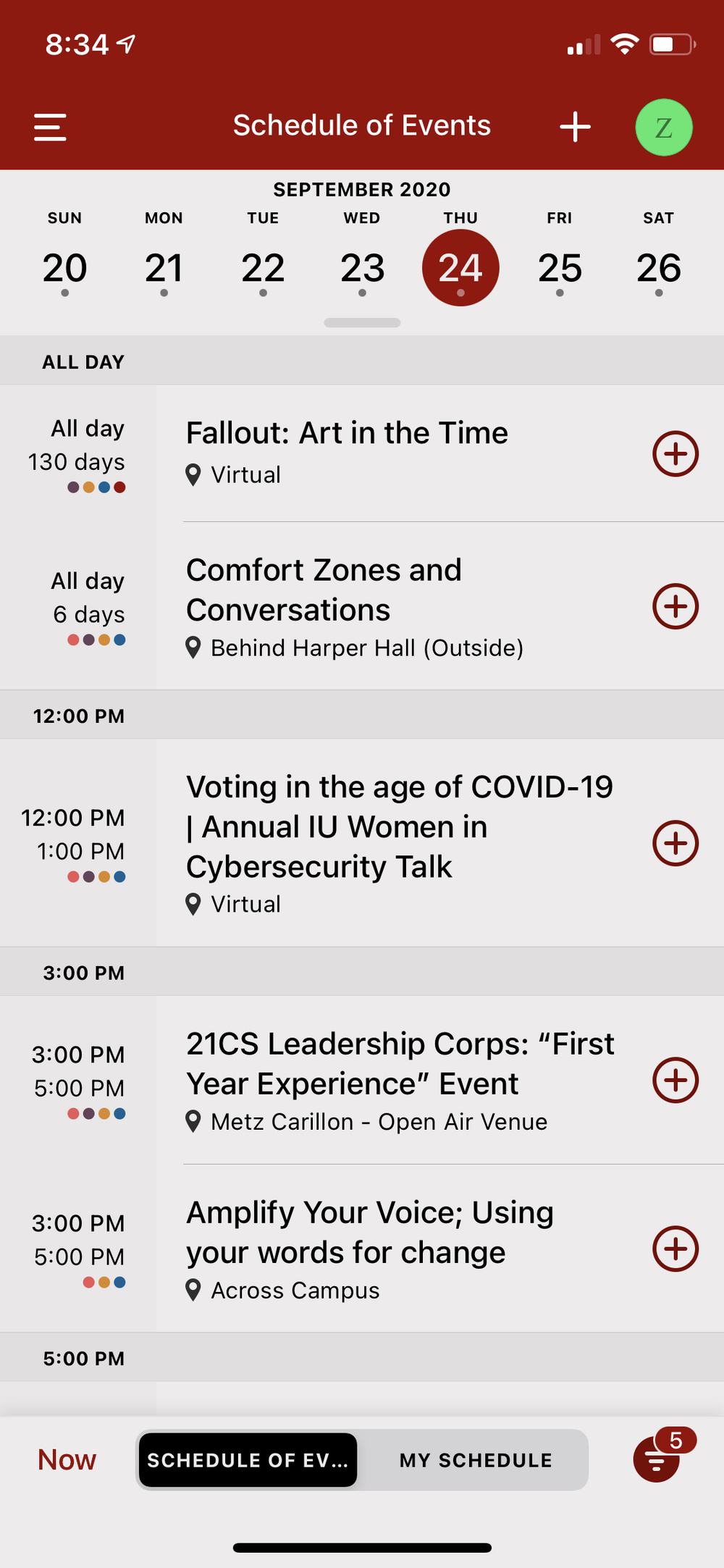
Task: Open the hamburger menu
Action: click(50, 127)
